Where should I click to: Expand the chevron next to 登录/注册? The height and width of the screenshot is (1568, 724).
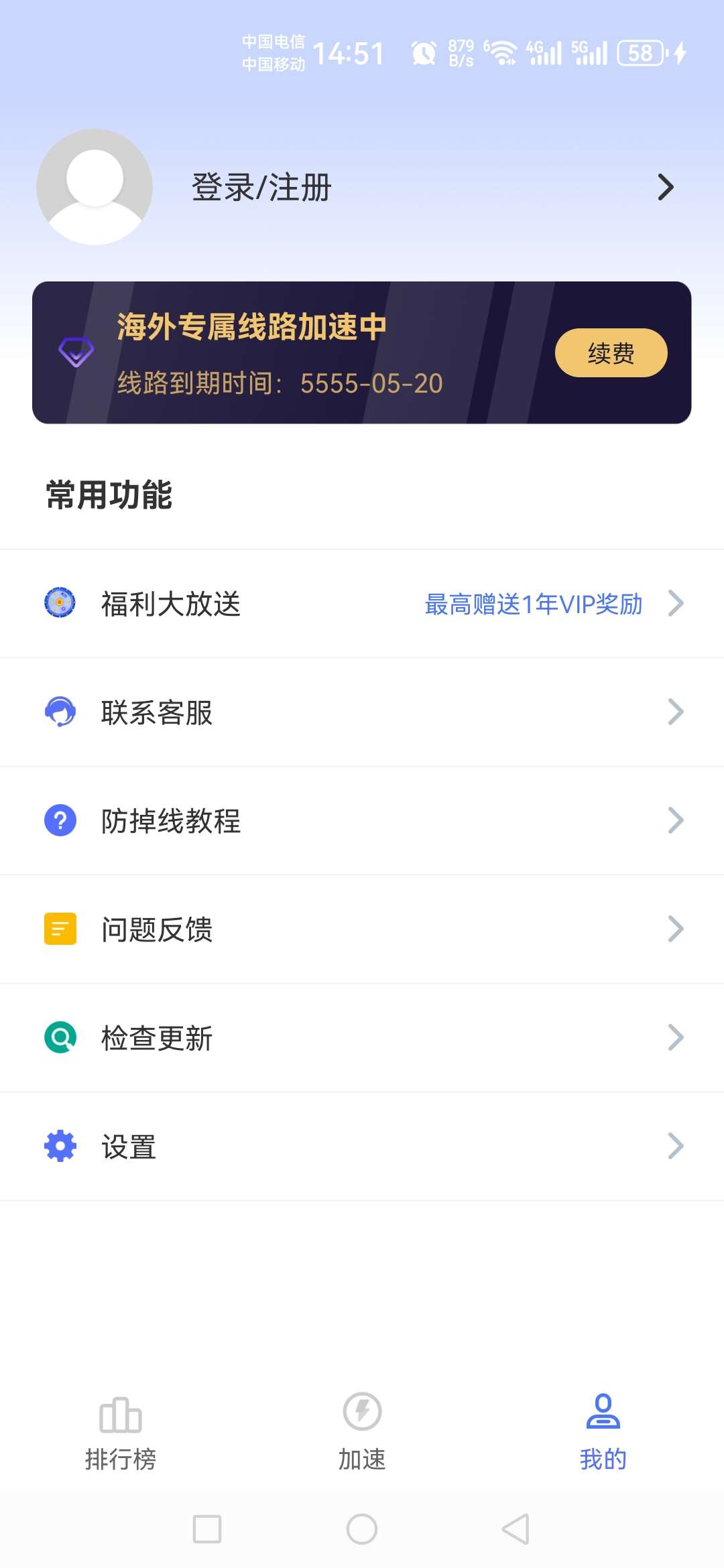click(x=664, y=187)
